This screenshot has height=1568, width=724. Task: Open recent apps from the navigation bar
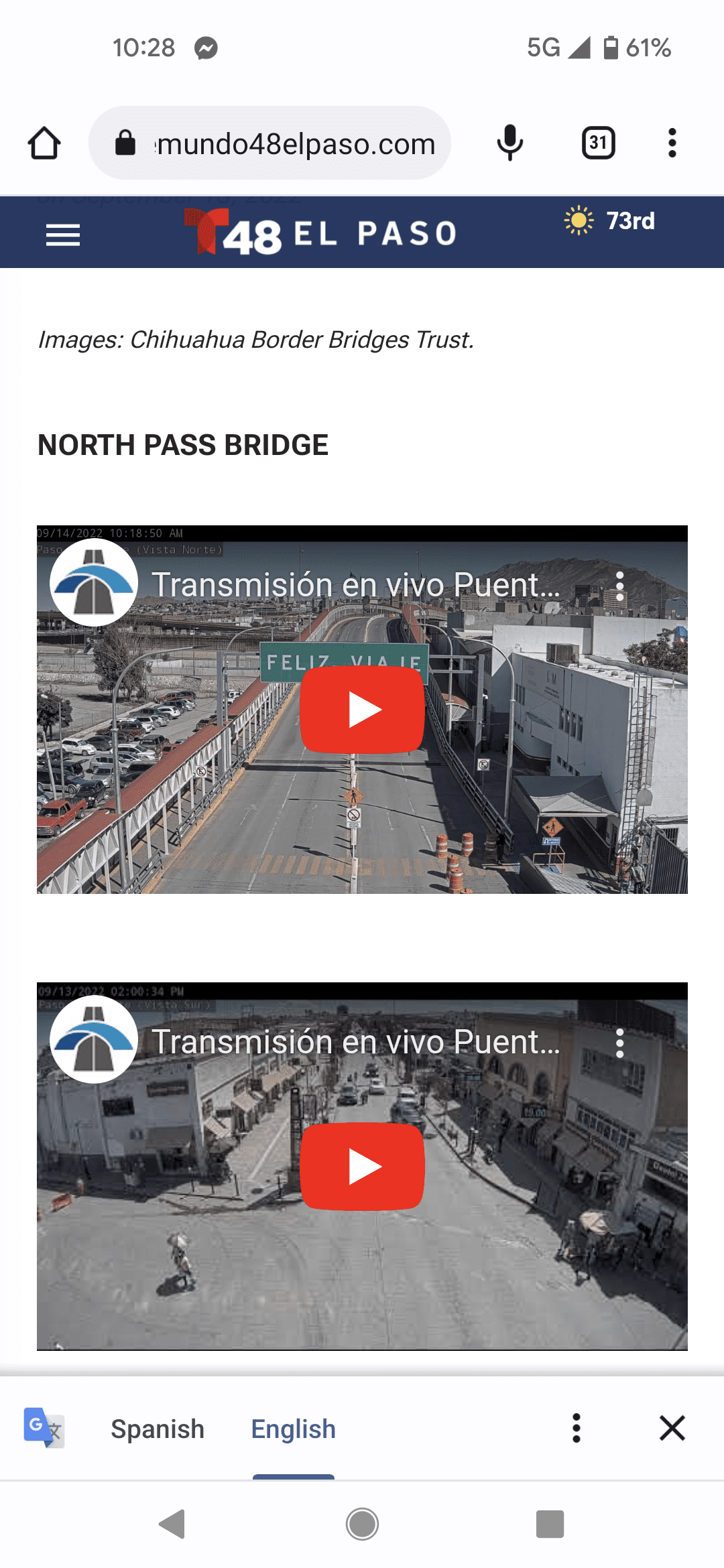(x=550, y=1524)
